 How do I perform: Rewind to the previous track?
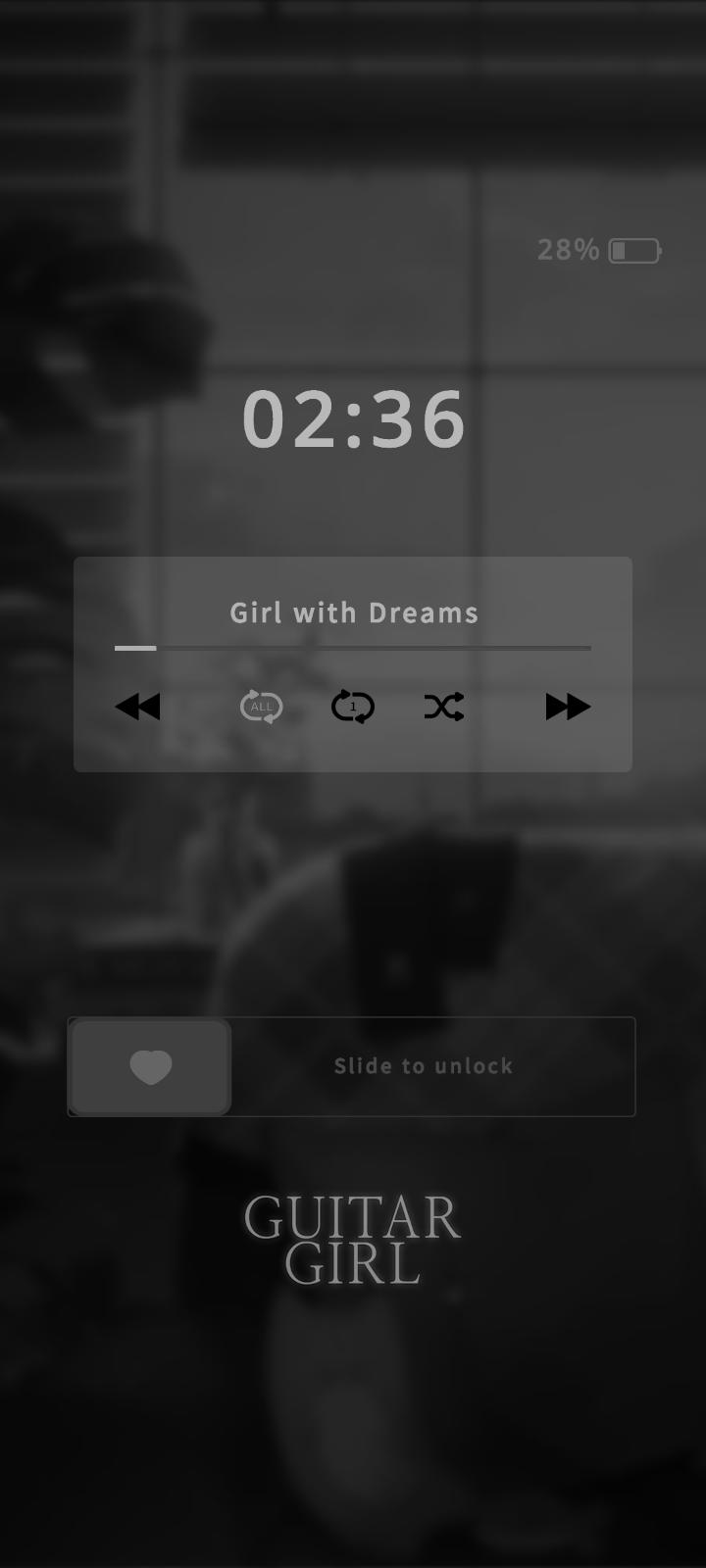[137, 707]
